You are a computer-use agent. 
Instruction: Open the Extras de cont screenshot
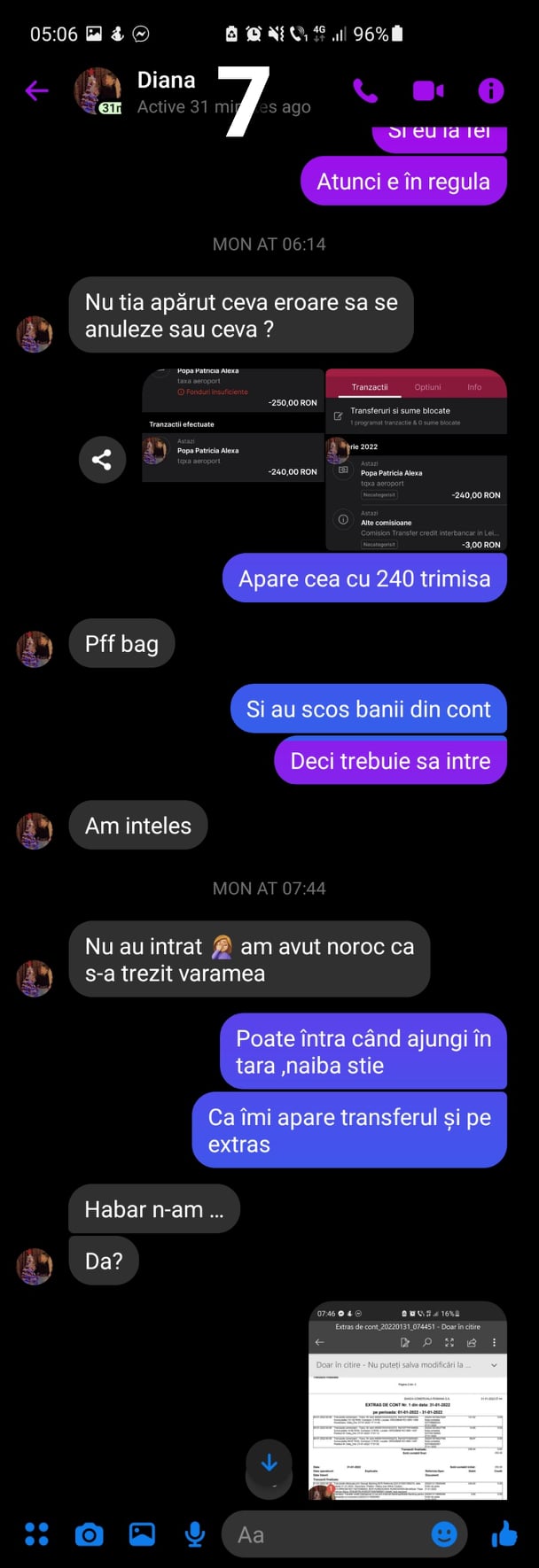[x=408, y=1400]
